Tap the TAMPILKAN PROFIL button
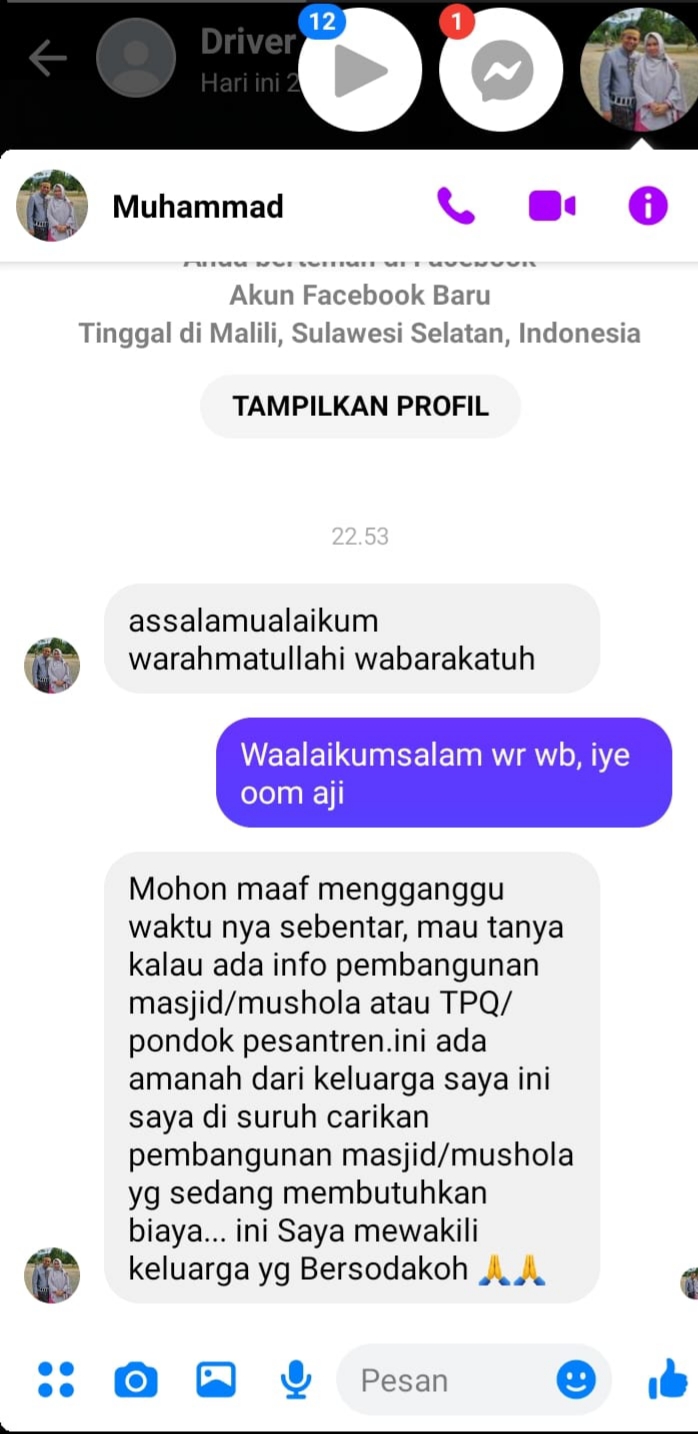This screenshot has height=1434, width=698. (x=360, y=406)
